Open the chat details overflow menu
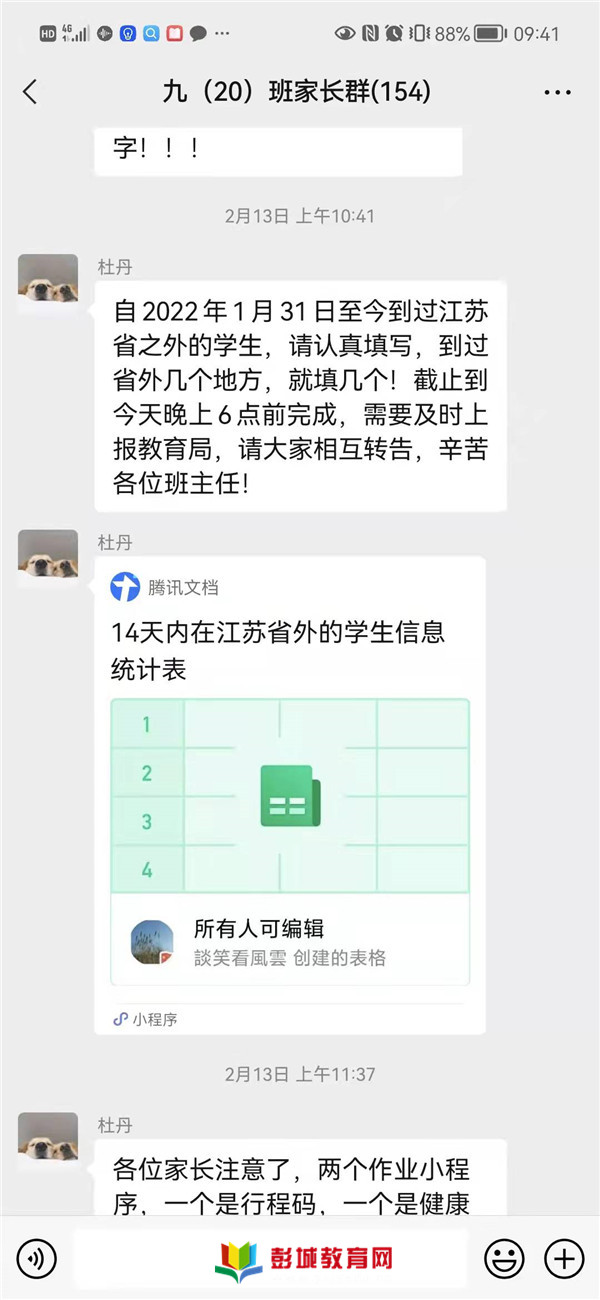Screen dimensions: 600x1300 click(557, 93)
